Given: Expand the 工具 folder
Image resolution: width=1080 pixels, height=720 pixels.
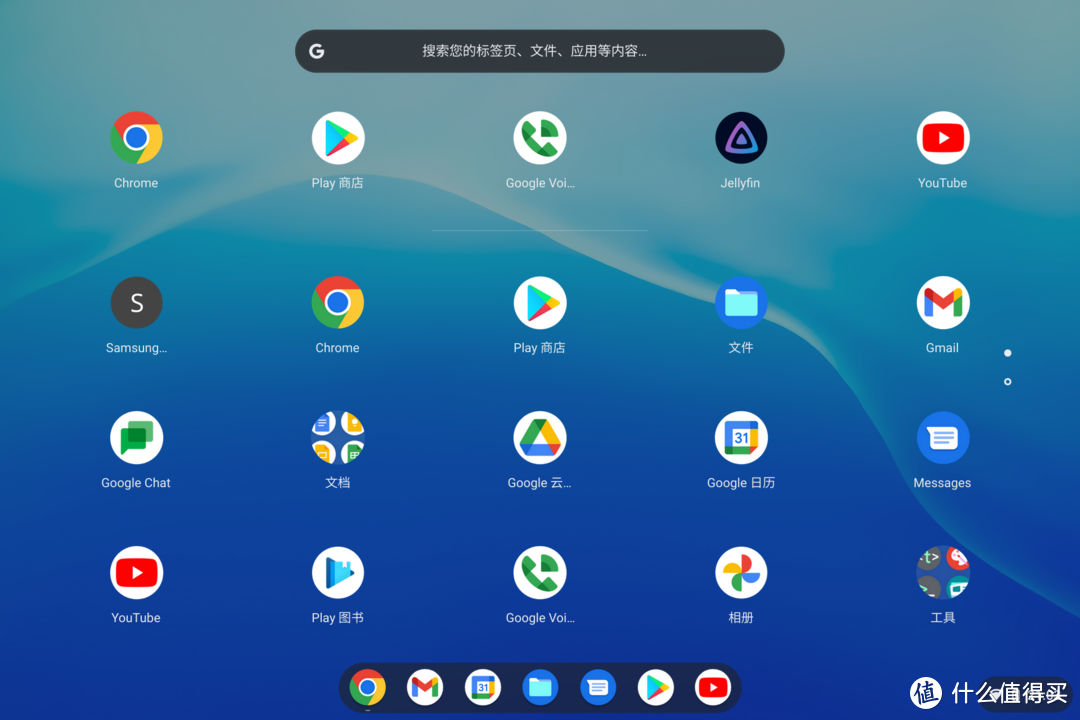Looking at the screenshot, I should [x=942, y=573].
